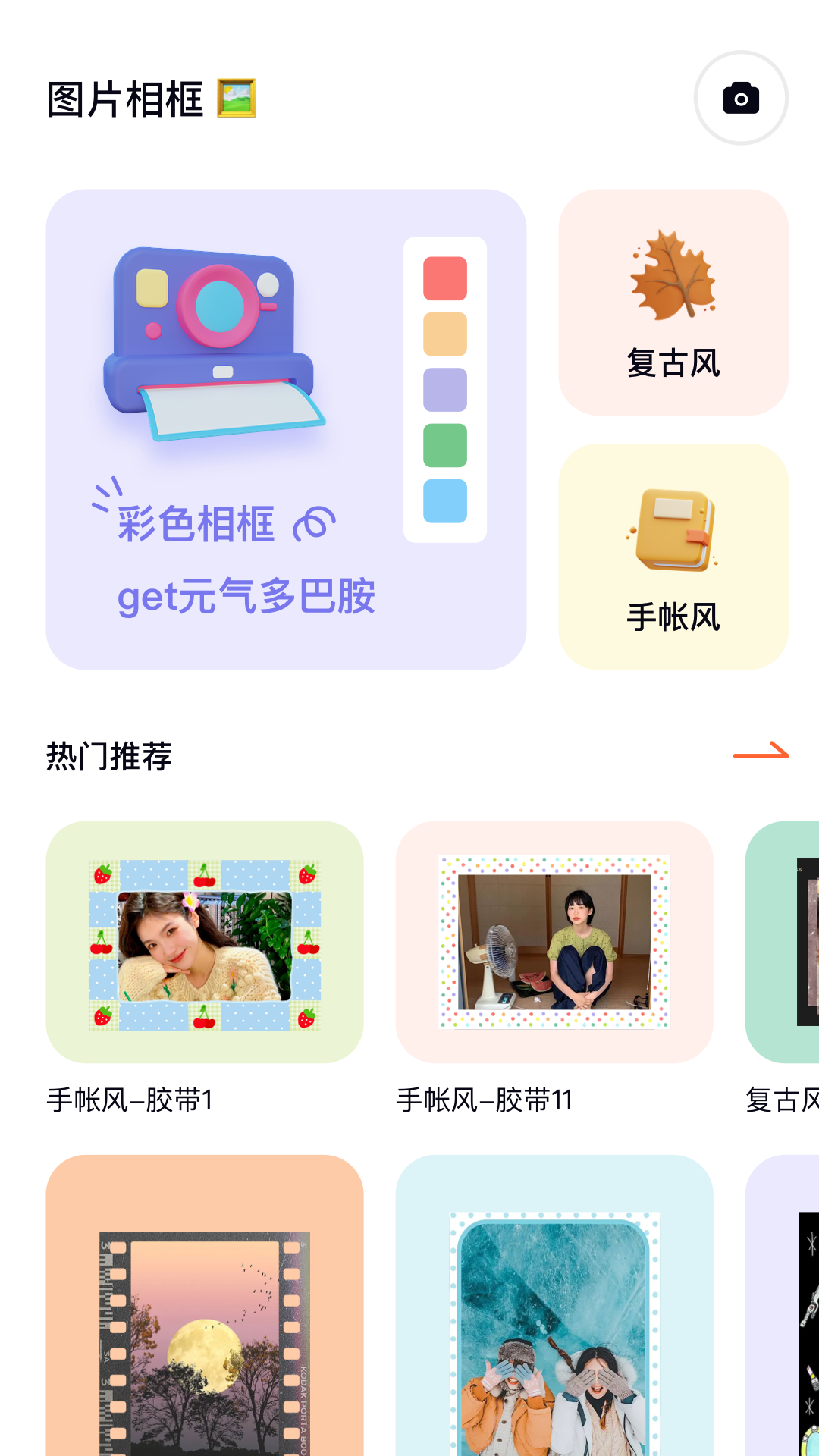Select the red color swatch in the banner

click(x=446, y=278)
